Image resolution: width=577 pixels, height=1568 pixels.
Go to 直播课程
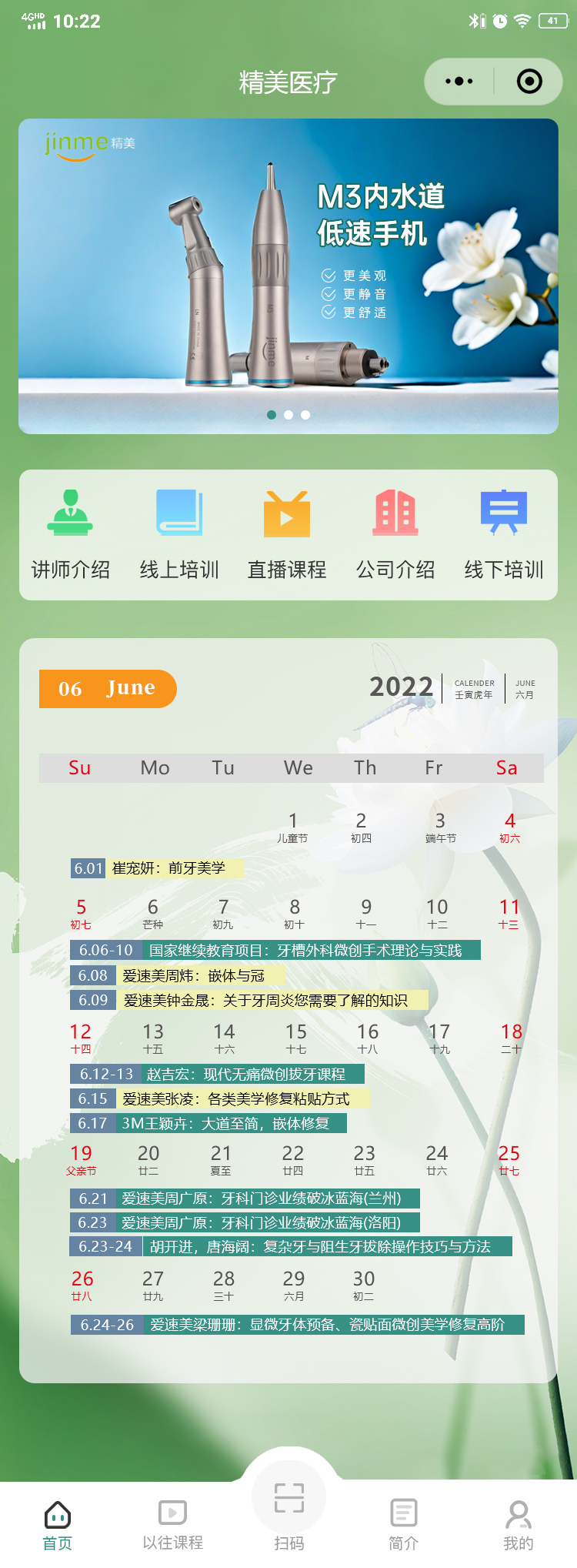pos(287,533)
